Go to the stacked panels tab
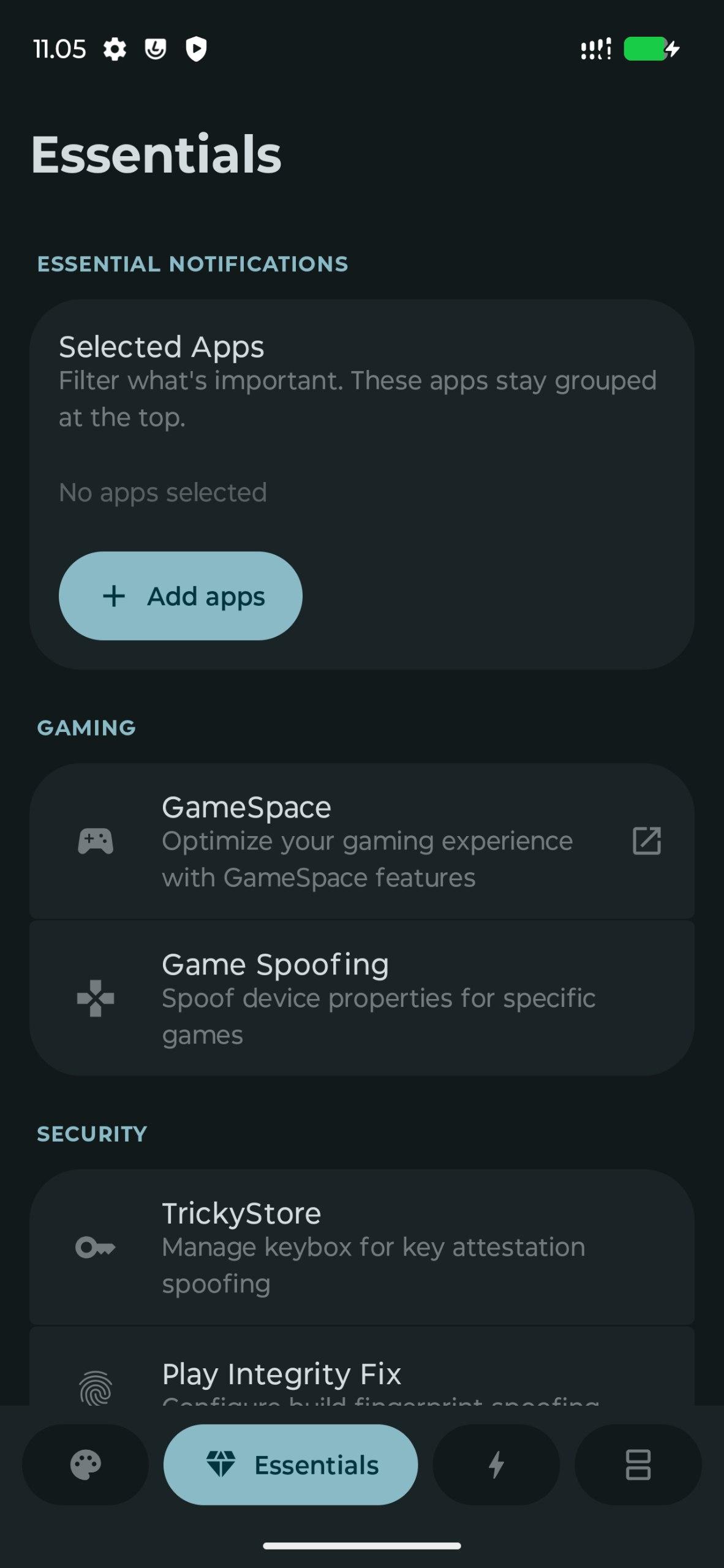This screenshot has width=724, height=1568. (638, 1464)
